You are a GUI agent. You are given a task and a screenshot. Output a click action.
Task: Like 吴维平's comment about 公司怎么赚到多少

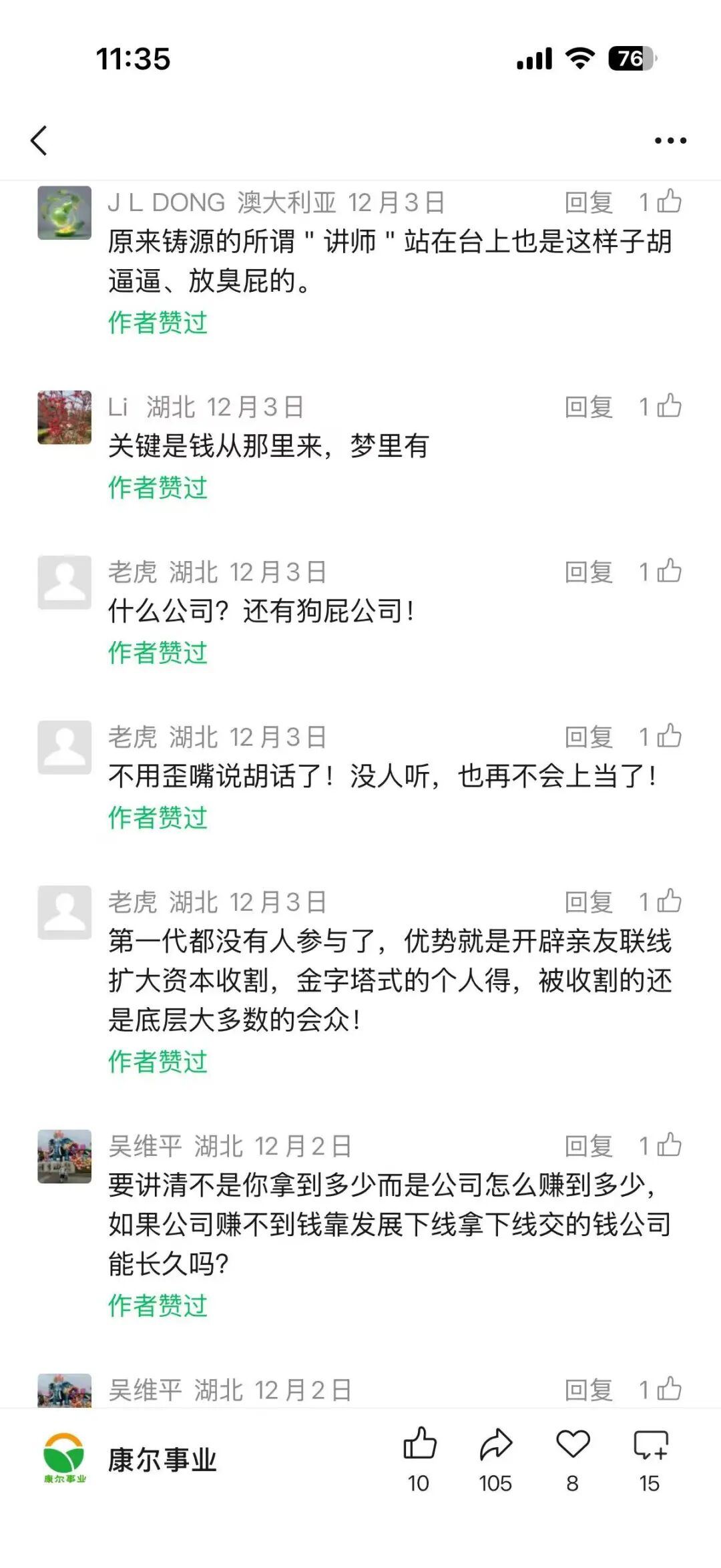(668, 1145)
